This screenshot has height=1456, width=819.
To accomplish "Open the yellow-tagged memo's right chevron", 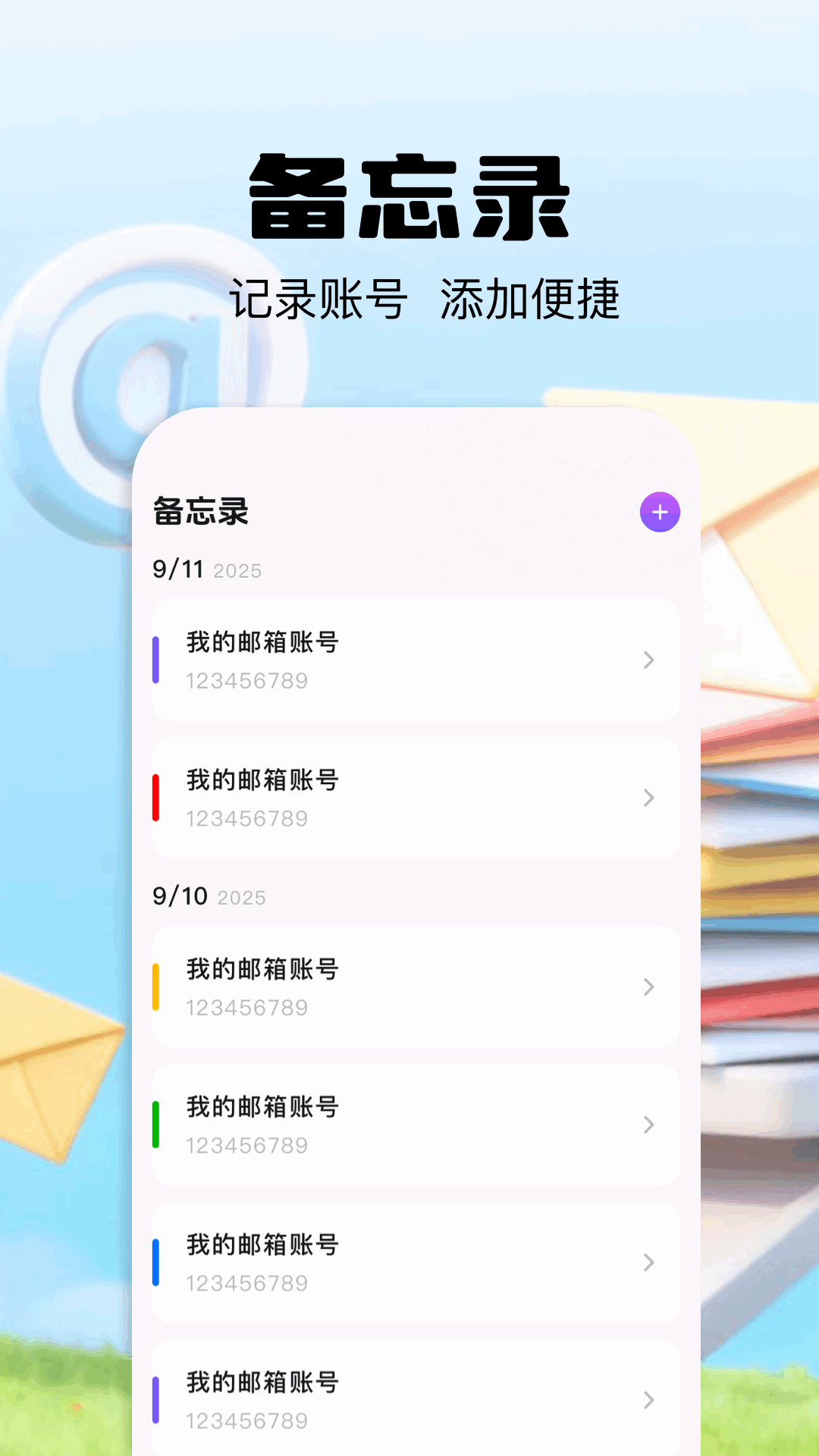I will point(649,987).
